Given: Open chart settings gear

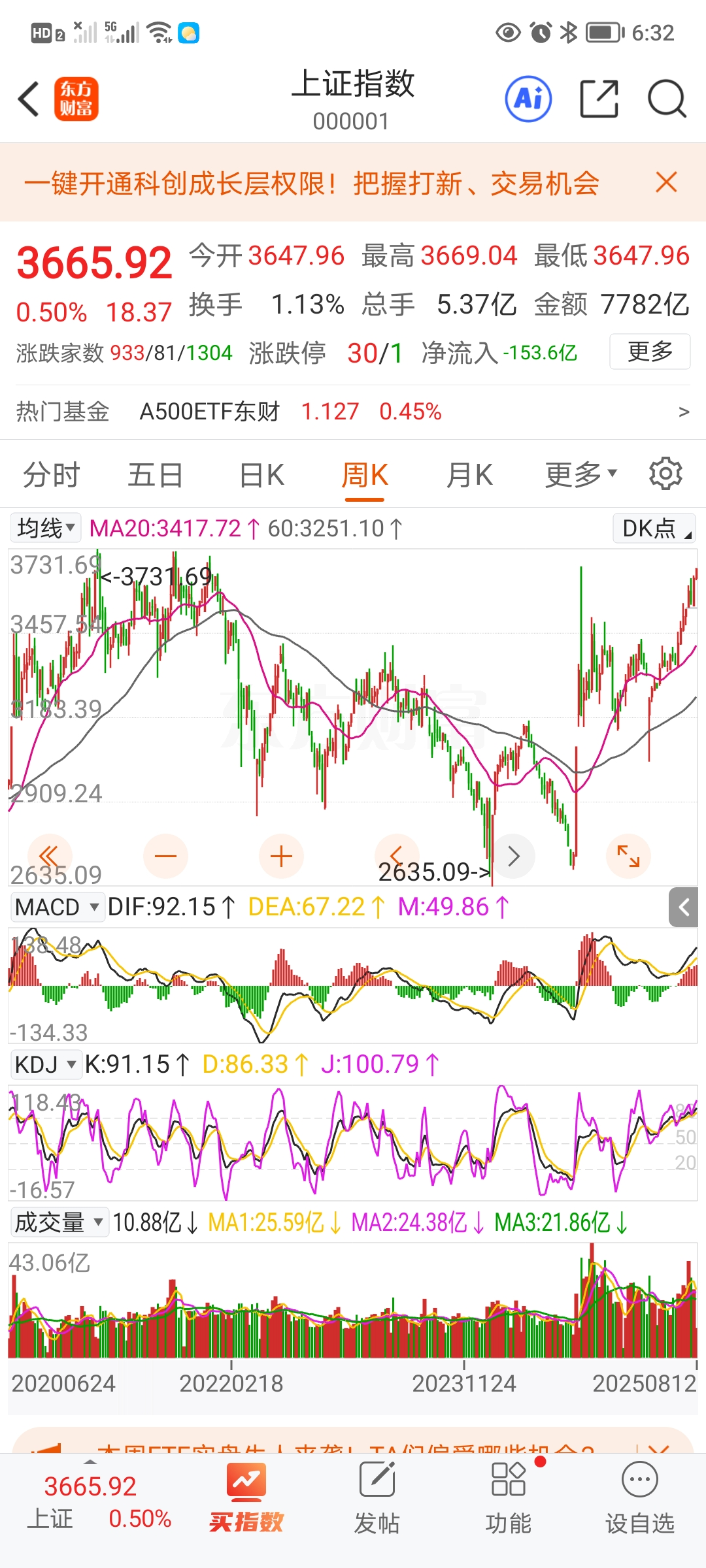Looking at the screenshot, I should (665, 474).
